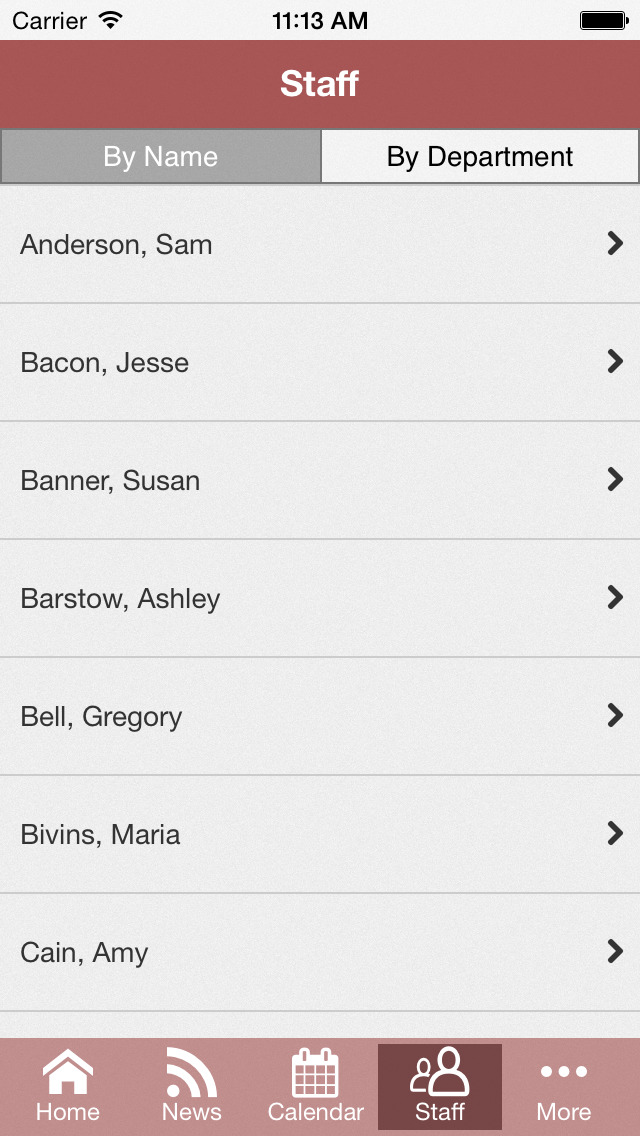The height and width of the screenshot is (1136, 640).
Task: Open the Cain, Amy row
Action: (320, 953)
